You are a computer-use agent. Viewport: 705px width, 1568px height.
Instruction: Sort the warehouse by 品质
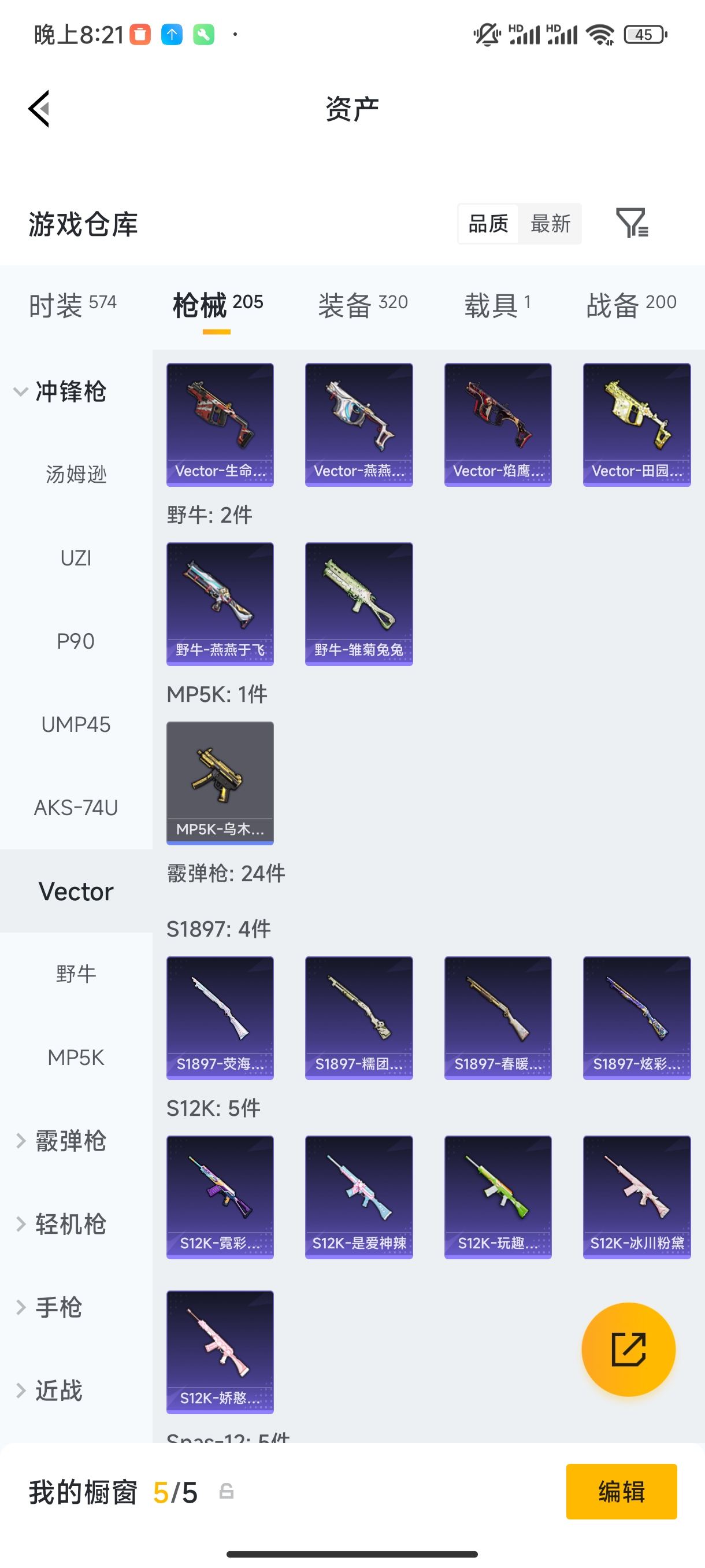(x=488, y=224)
